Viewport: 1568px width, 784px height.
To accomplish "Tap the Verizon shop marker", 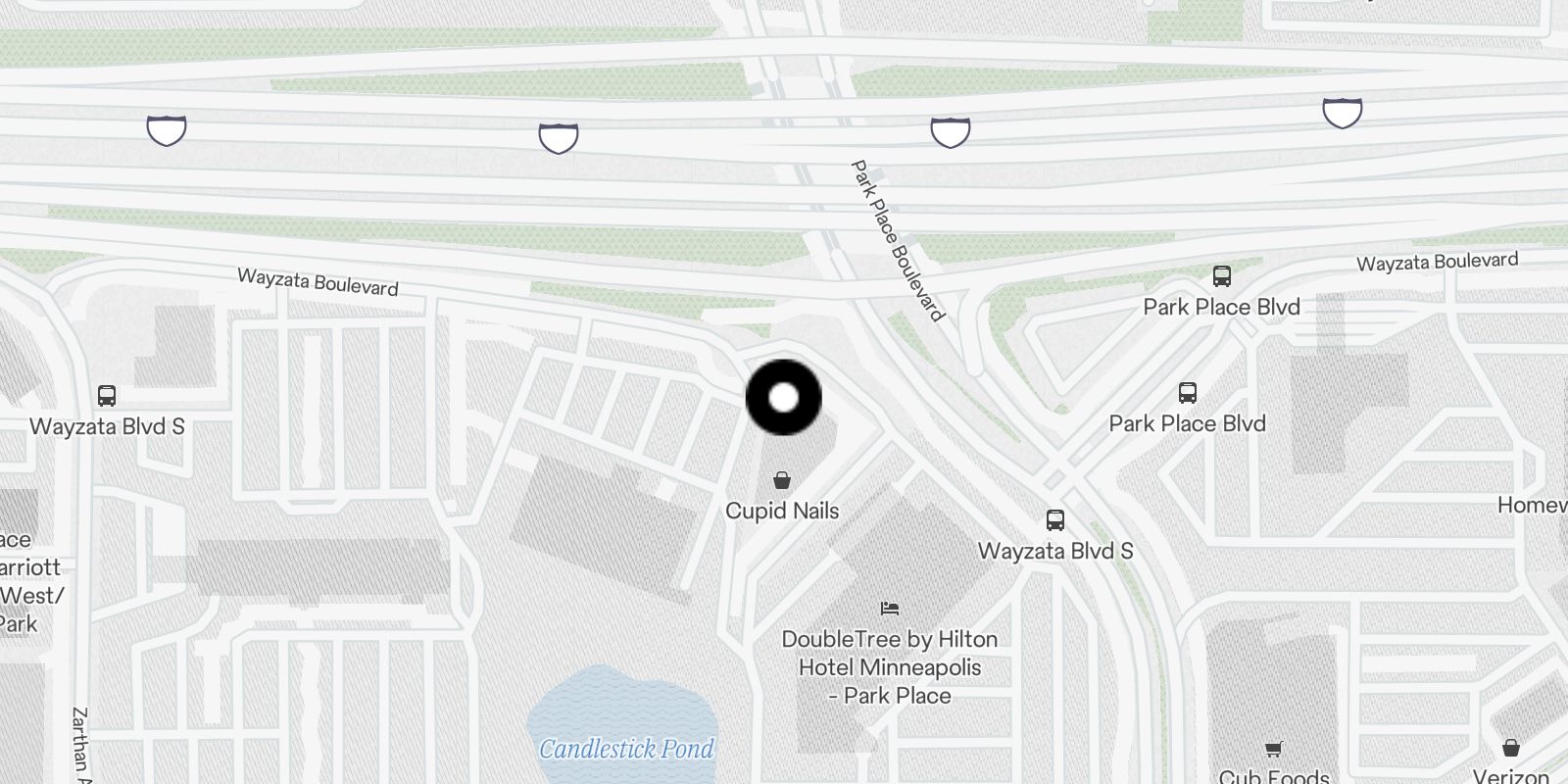I will (x=1511, y=750).
